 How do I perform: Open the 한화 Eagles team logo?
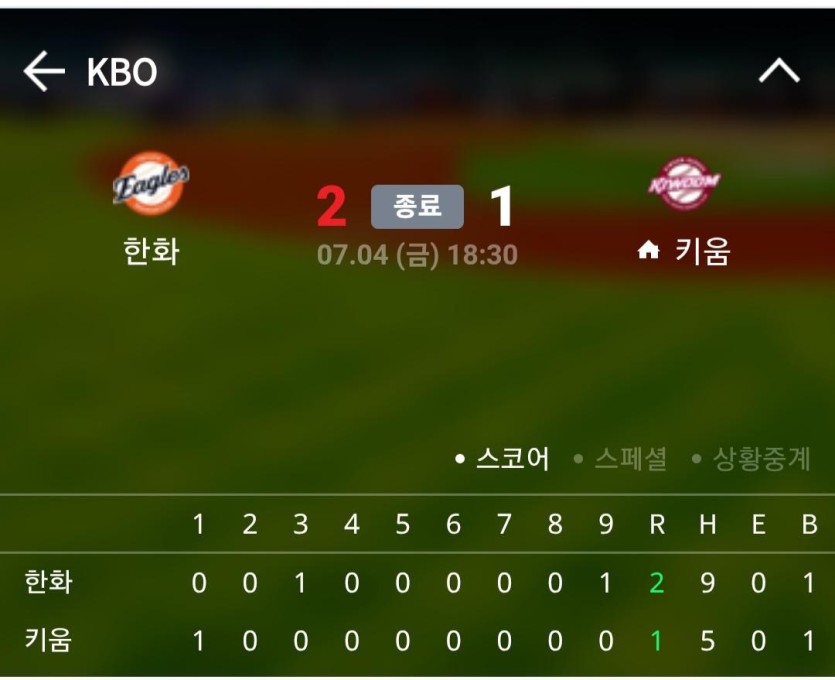pos(150,184)
